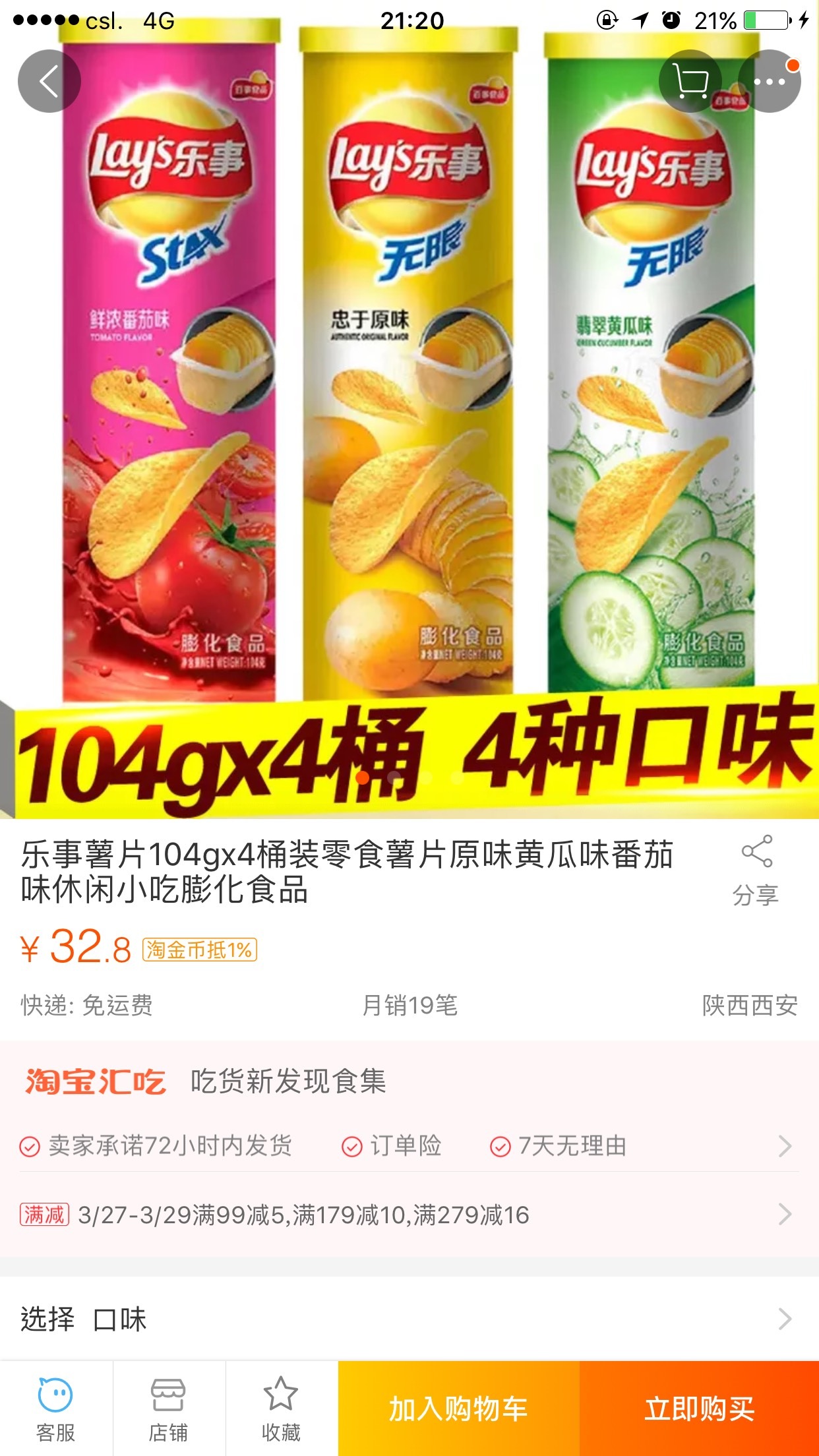Expand the 满减 discount details row
This screenshot has width=819, height=1456.
point(409,1214)
